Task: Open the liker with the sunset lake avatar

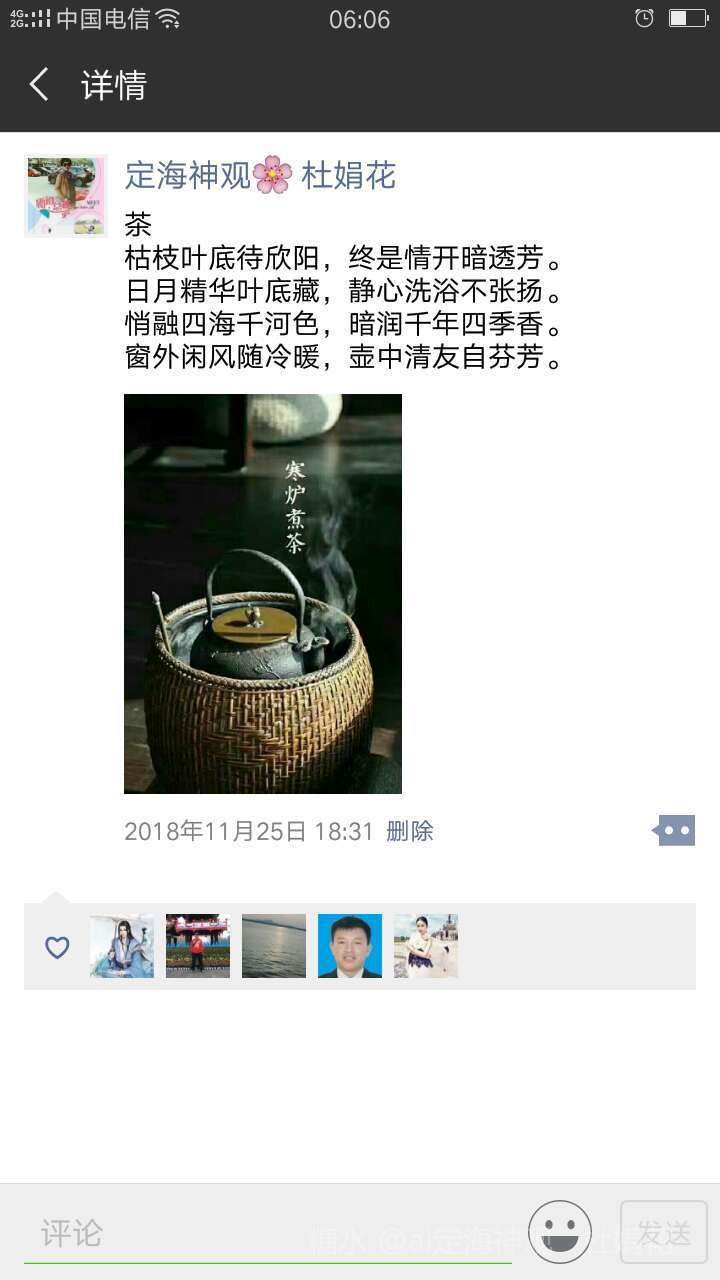Action: [x=274, y=946]
